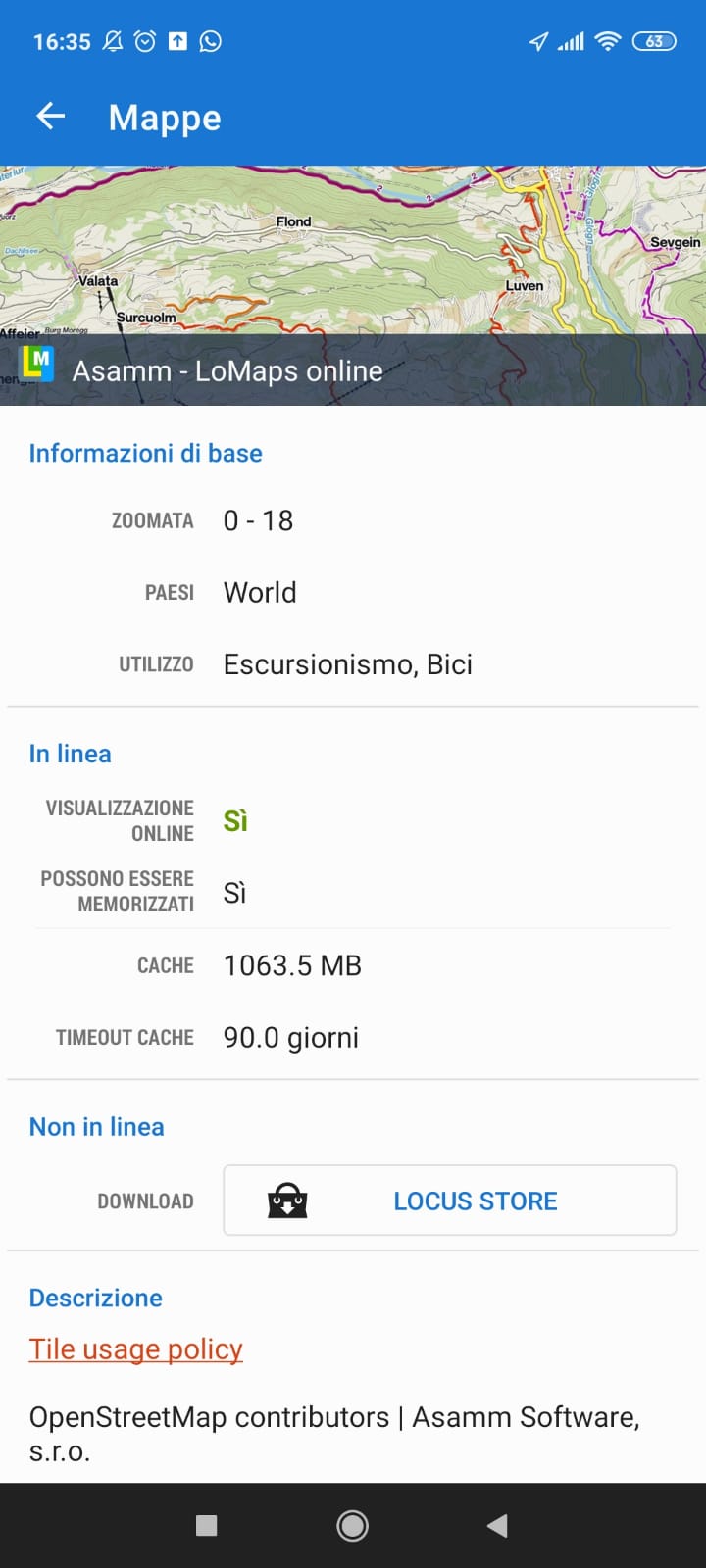This screenshot has width=706, height=1568.
Task: Go back from the Mappe screen
Action: 51,118
